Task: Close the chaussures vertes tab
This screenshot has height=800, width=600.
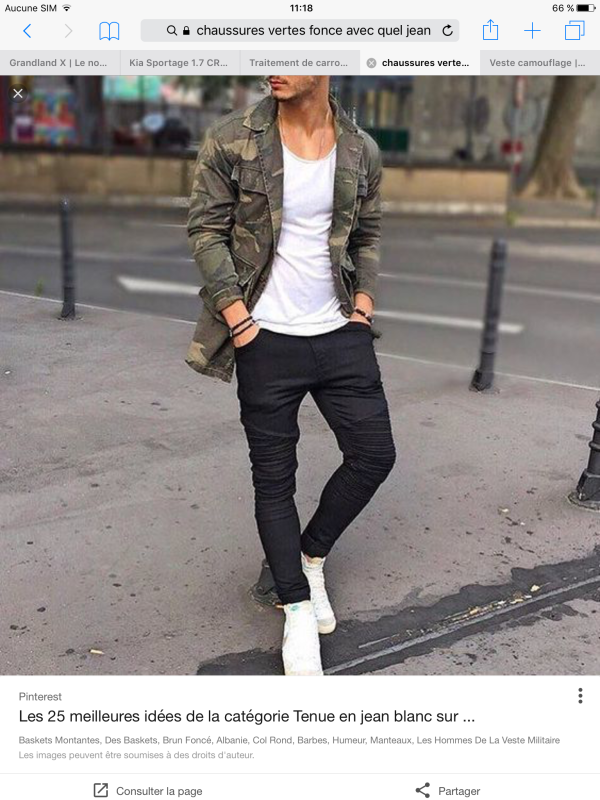Action: 371,62
